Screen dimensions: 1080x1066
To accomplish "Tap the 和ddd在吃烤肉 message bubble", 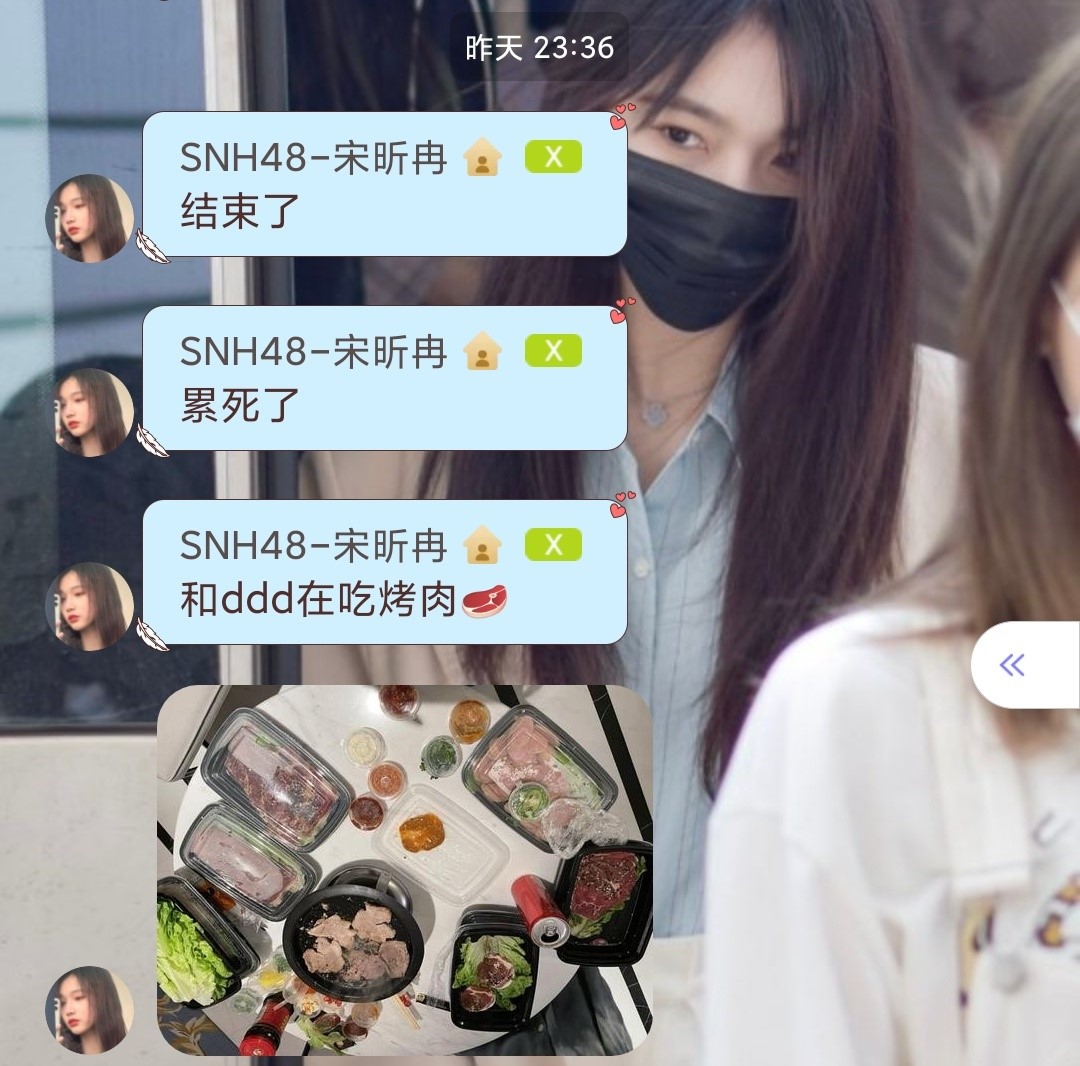I will 385,572.
